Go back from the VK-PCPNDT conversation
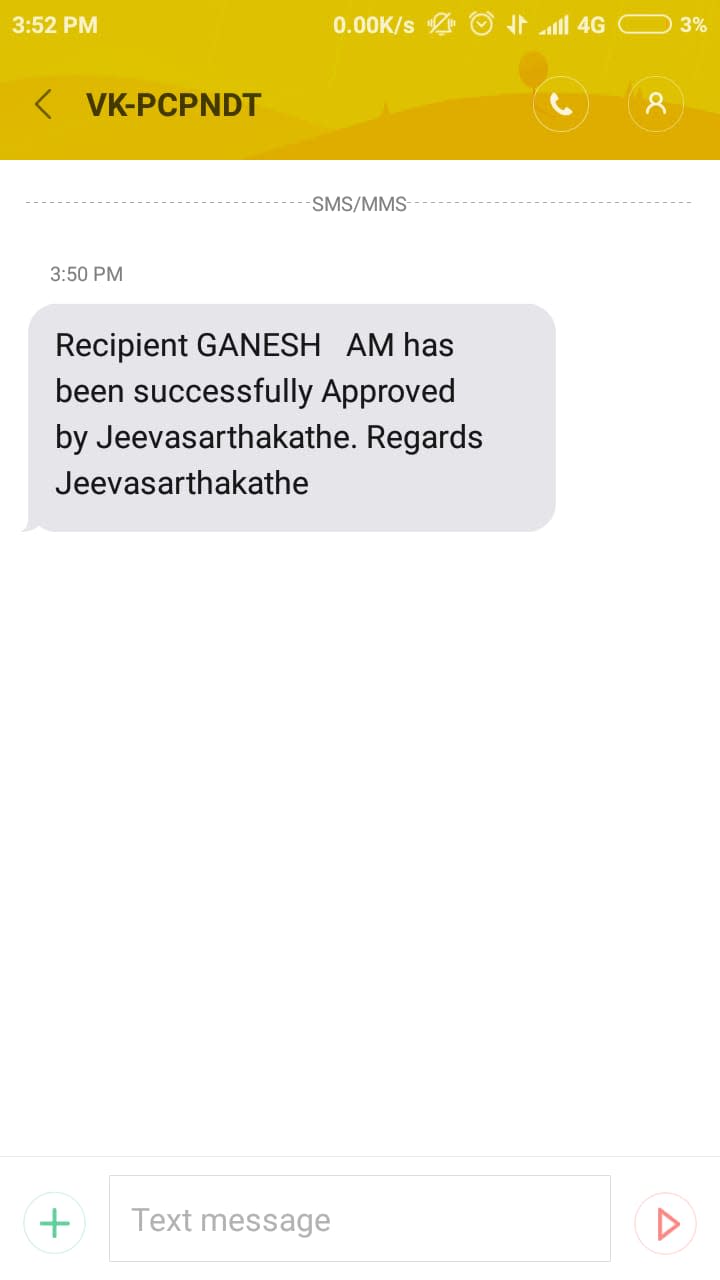This screenshot has height=1280, width=720. point(43,104)
